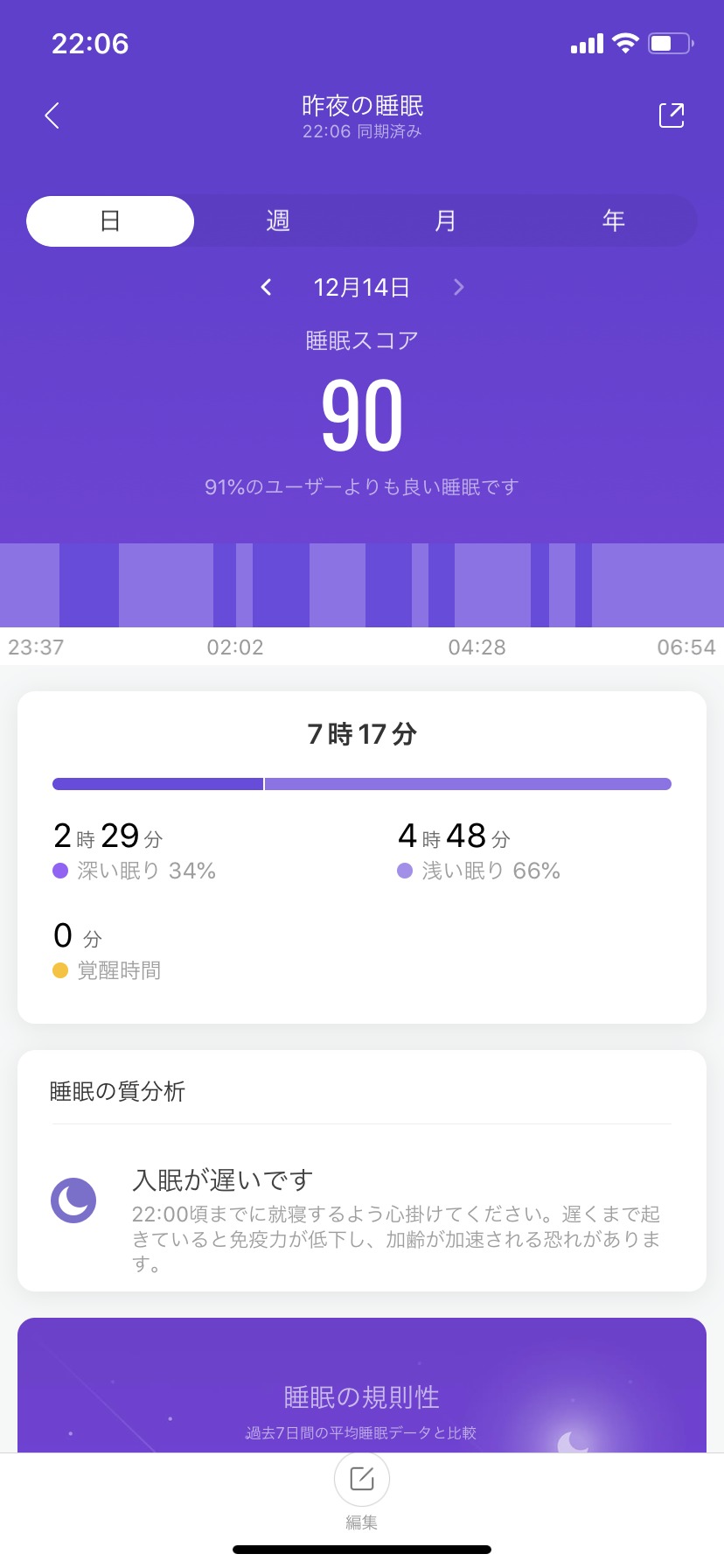Switch to the 週 (week) tab
Screen dimensions: 724x1568
tap(278, 221)
